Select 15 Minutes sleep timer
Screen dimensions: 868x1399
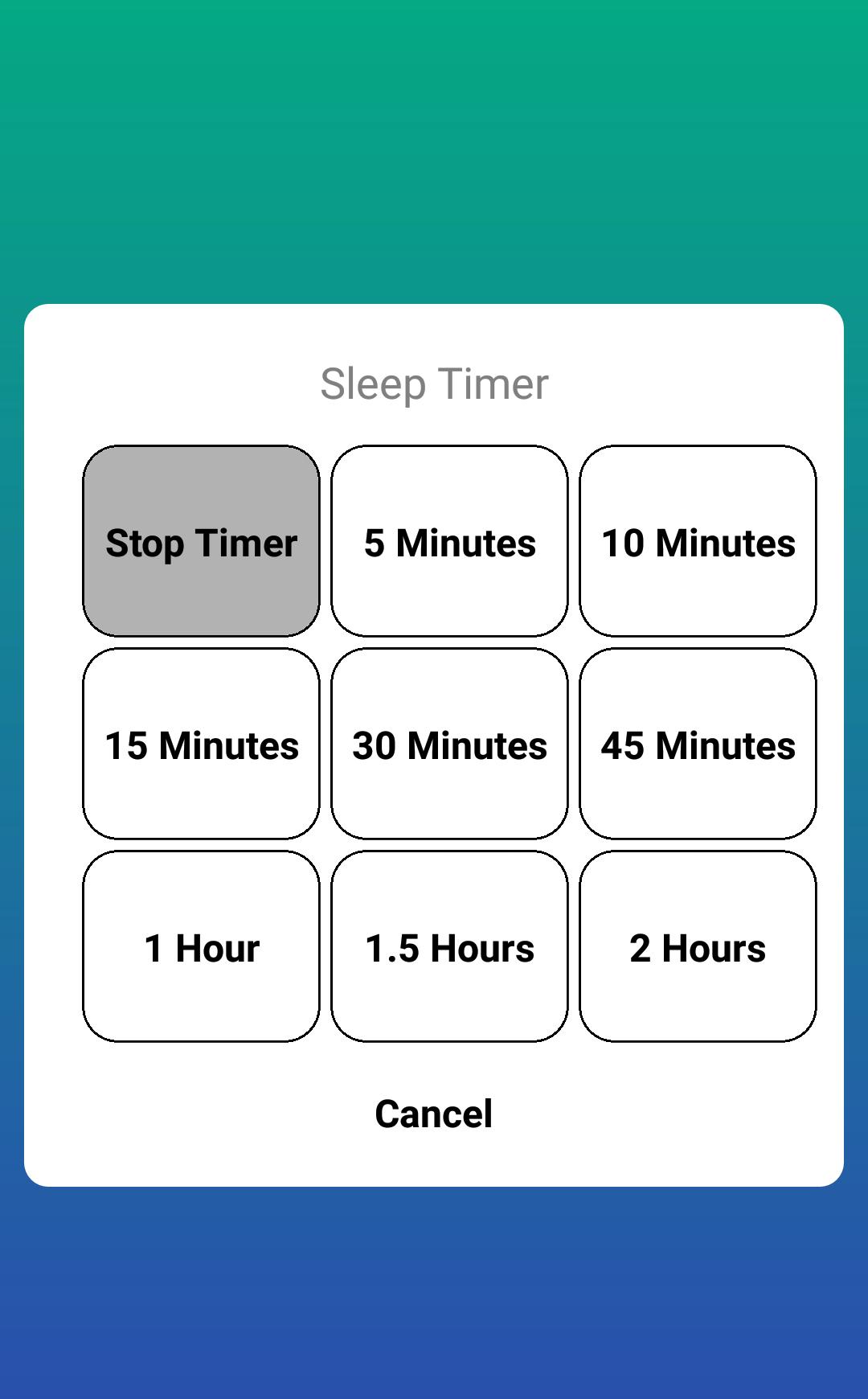[x=201, y=744]
